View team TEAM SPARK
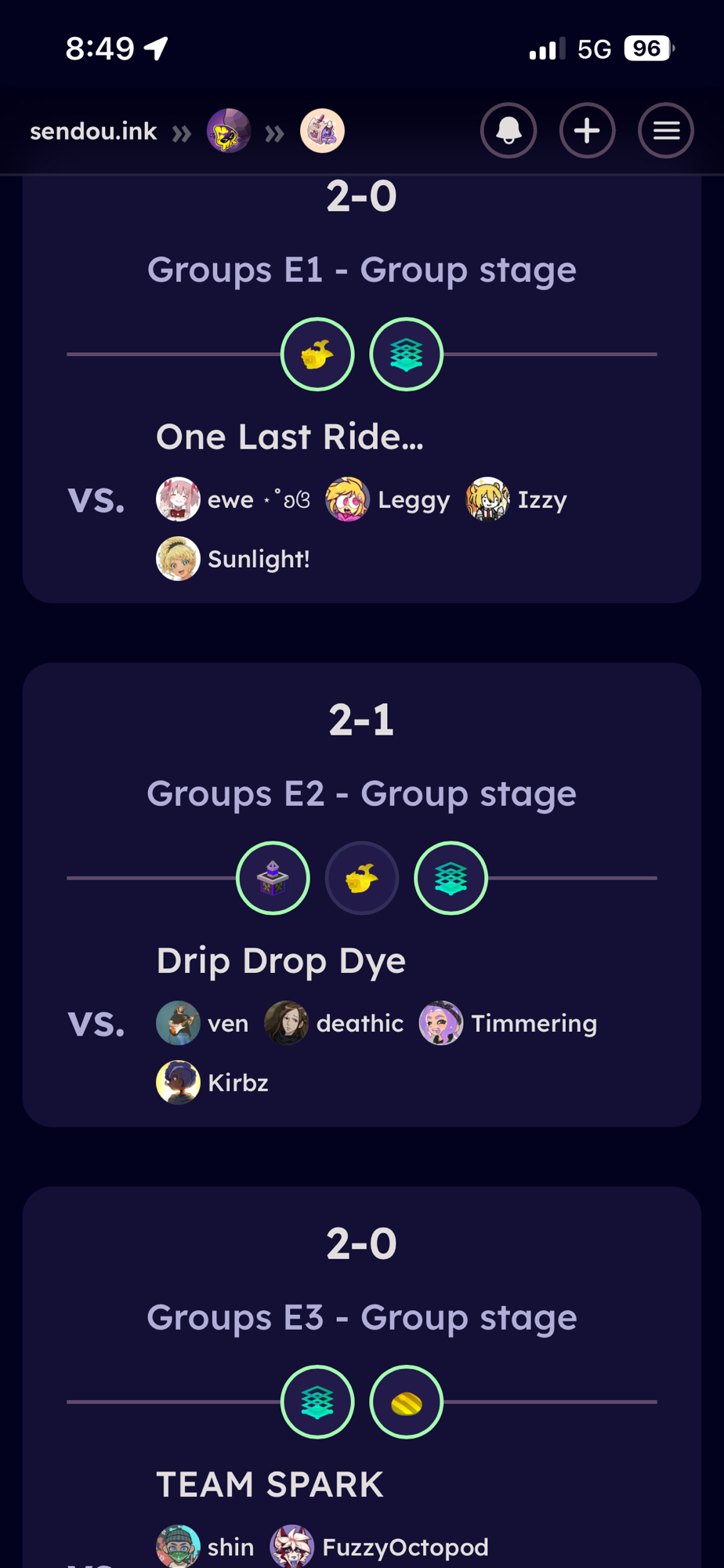This screenshot has height=1568, width=724. coord(270,1485)
